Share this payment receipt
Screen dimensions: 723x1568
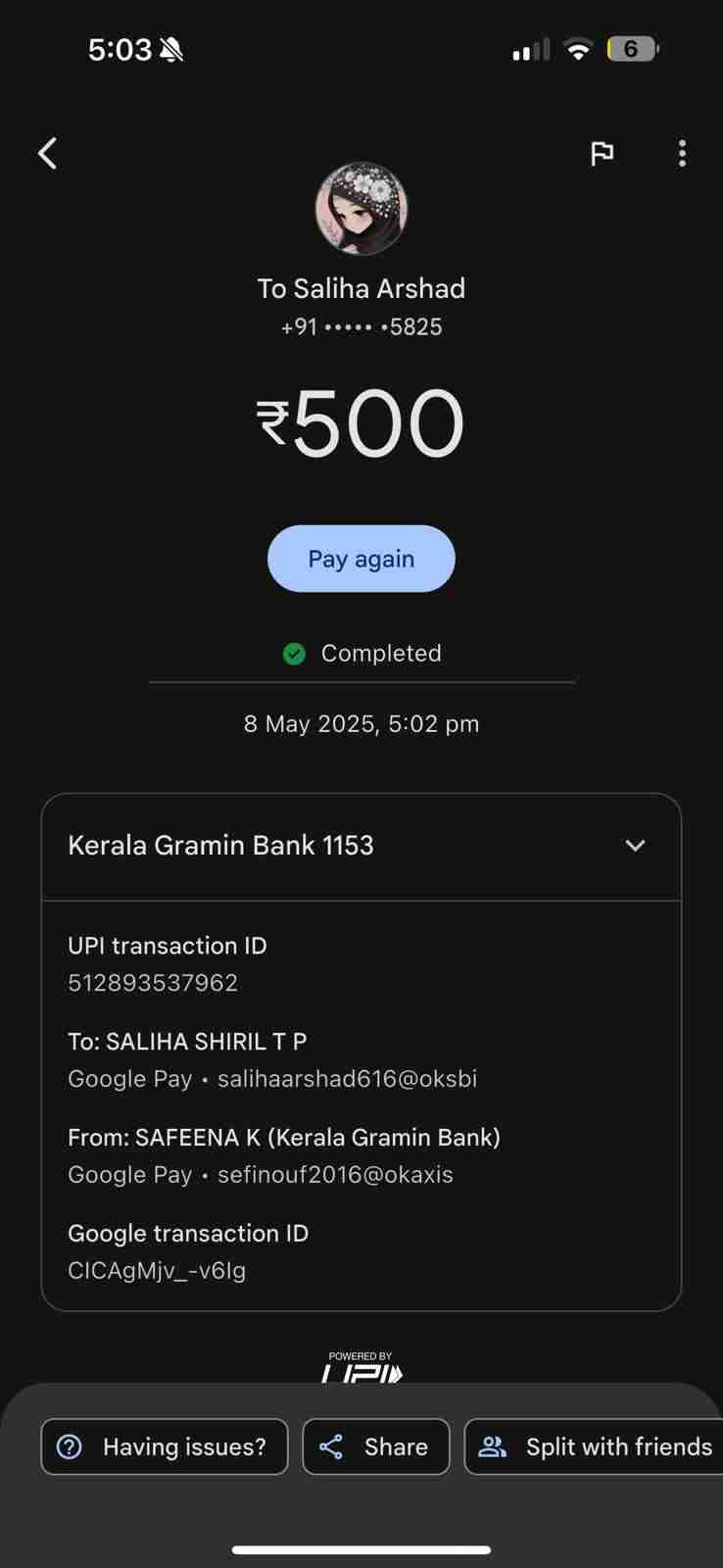[376, 1446]
